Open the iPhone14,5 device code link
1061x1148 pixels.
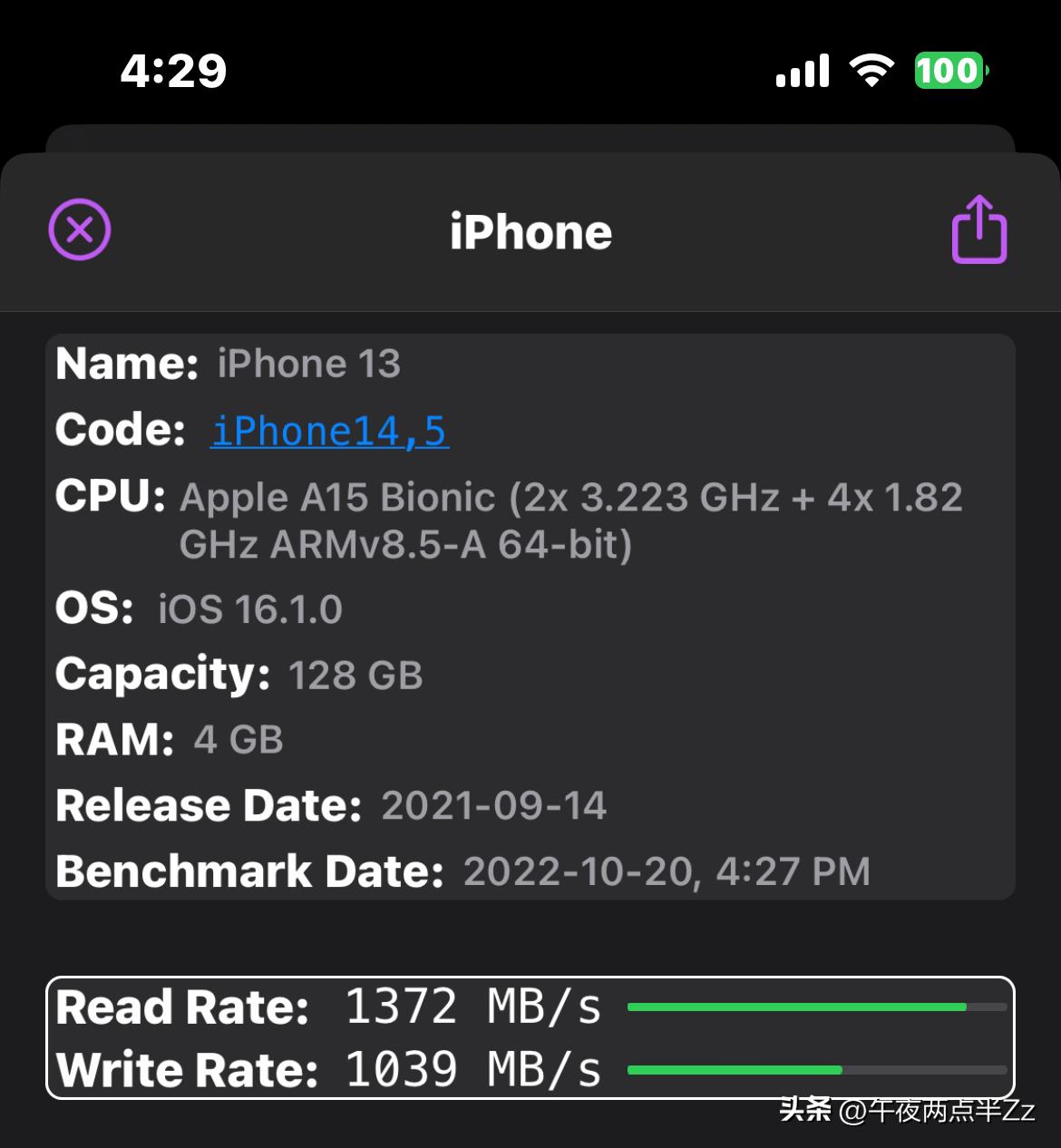click(329, 430)
